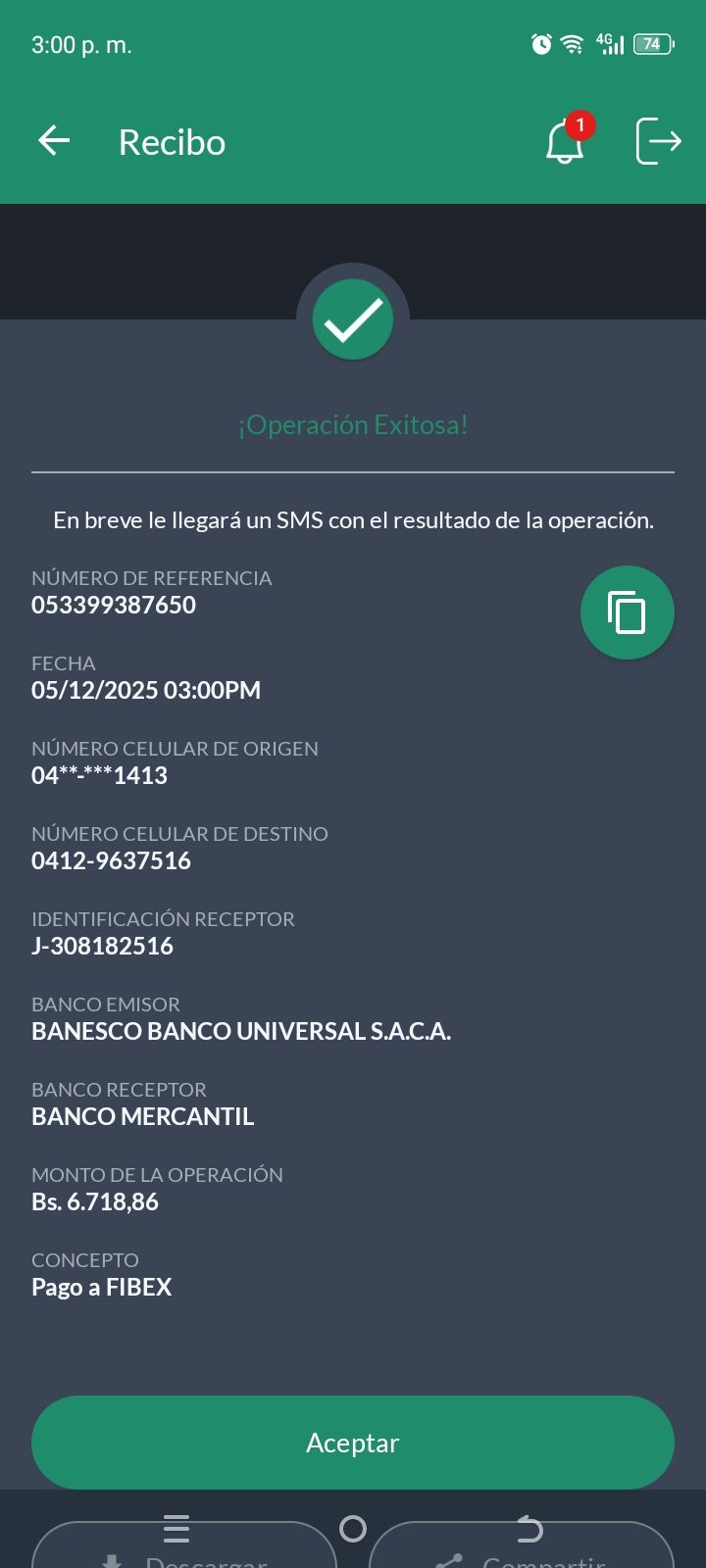Log out with the exit icon
This screenshot has height=1568, width=706.
(x=658, y=141)
